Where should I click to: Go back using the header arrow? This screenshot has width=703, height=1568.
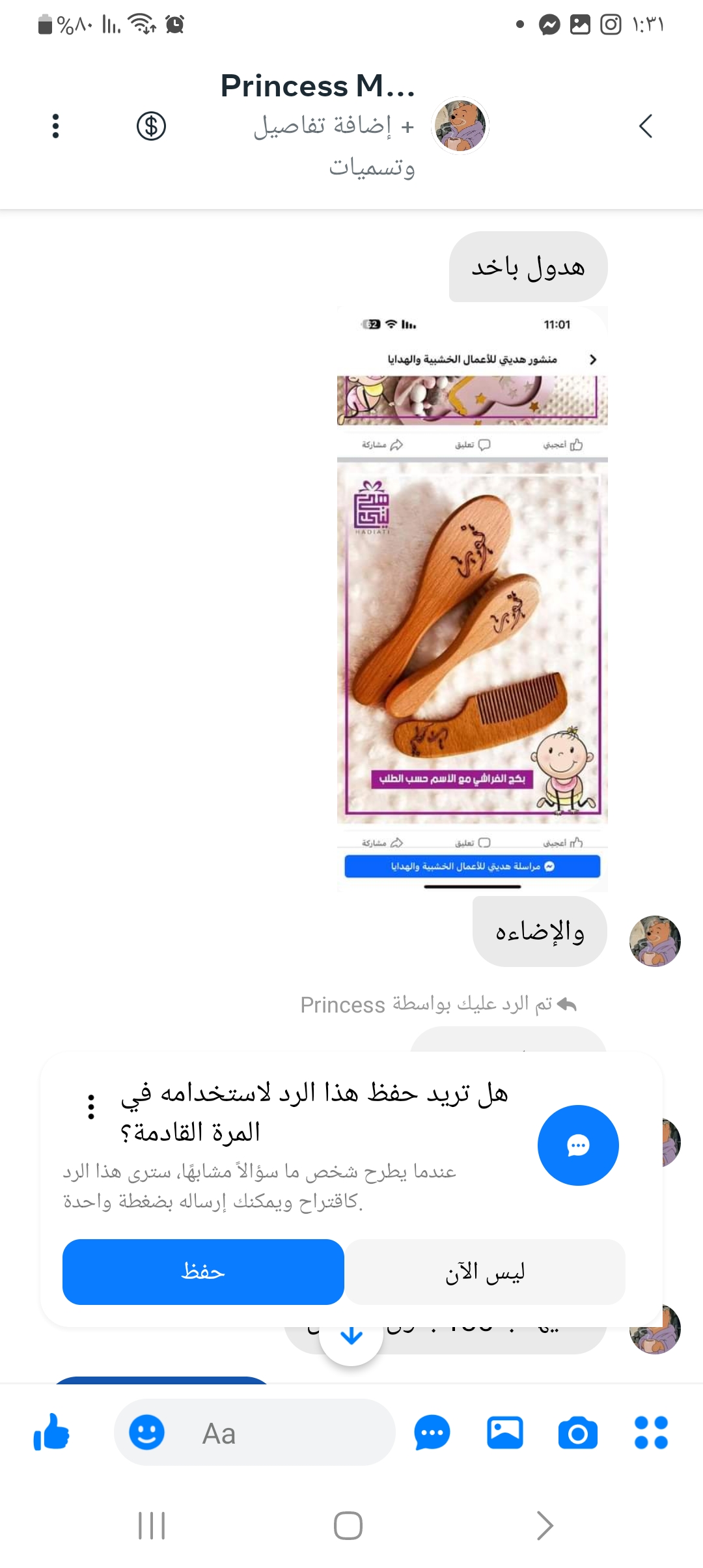645,126
